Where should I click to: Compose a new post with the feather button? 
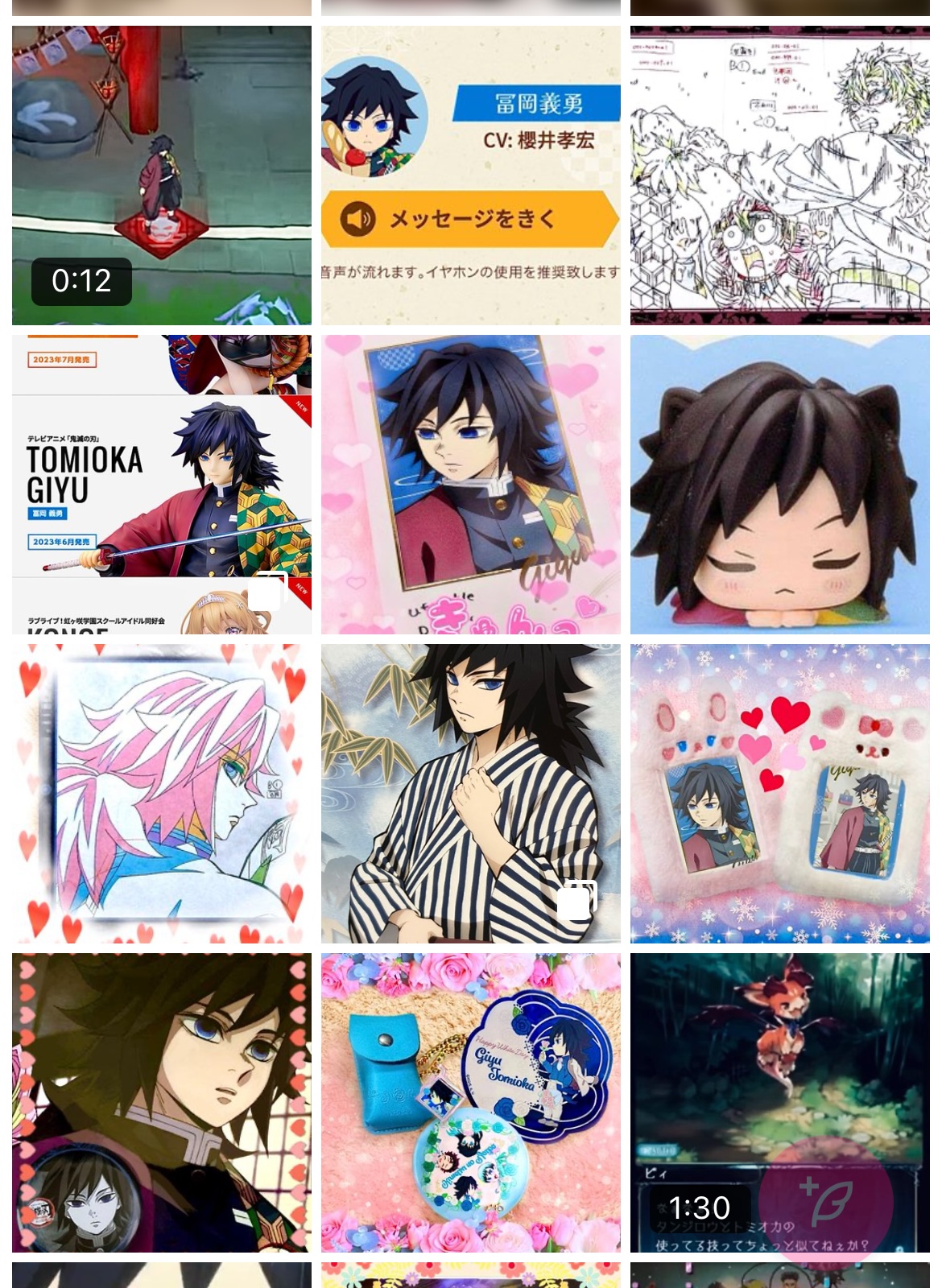pos(825,1201)
